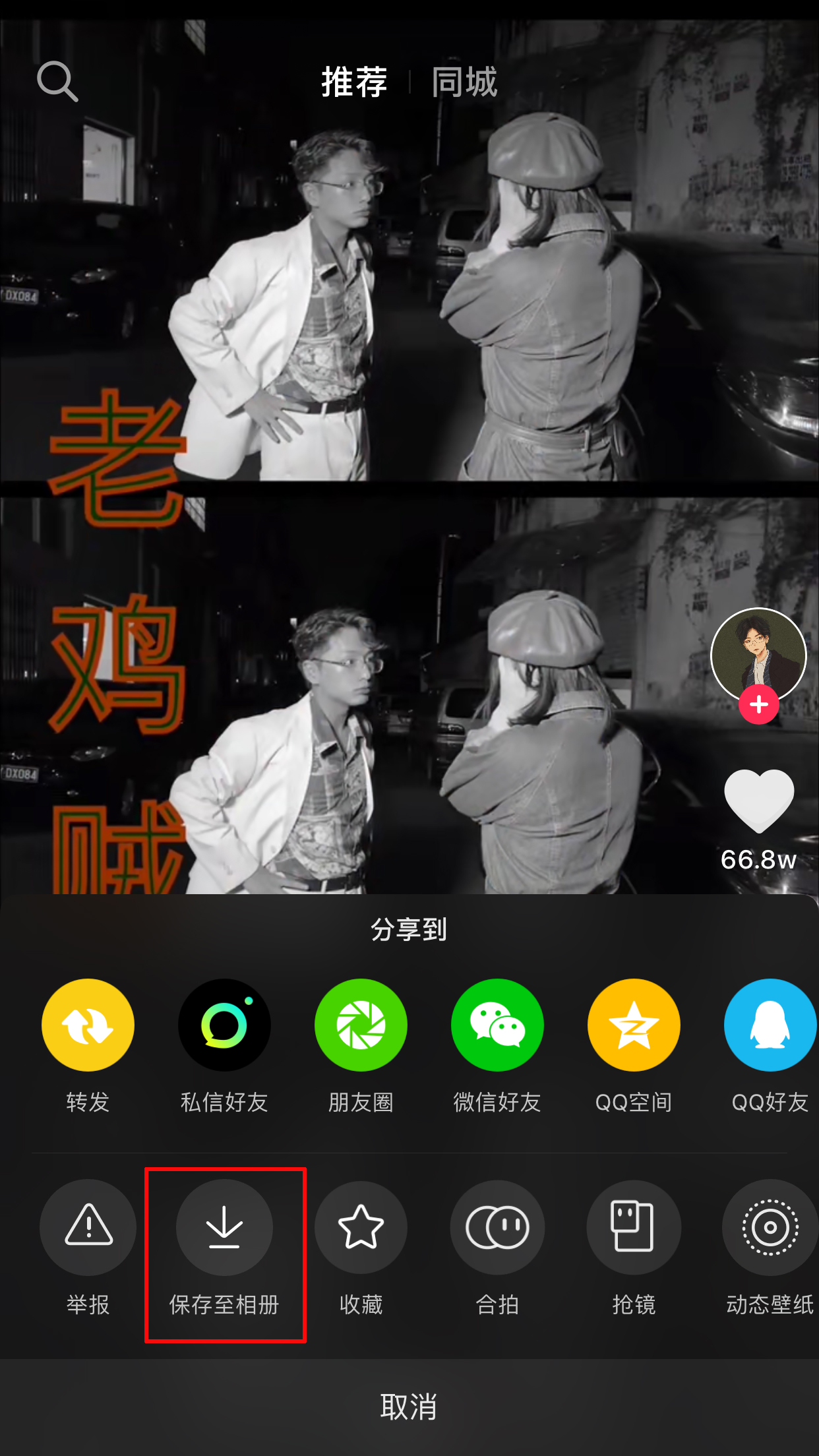
Task: Follow the creator via the plus badge
Action: [x=758, y=705]
